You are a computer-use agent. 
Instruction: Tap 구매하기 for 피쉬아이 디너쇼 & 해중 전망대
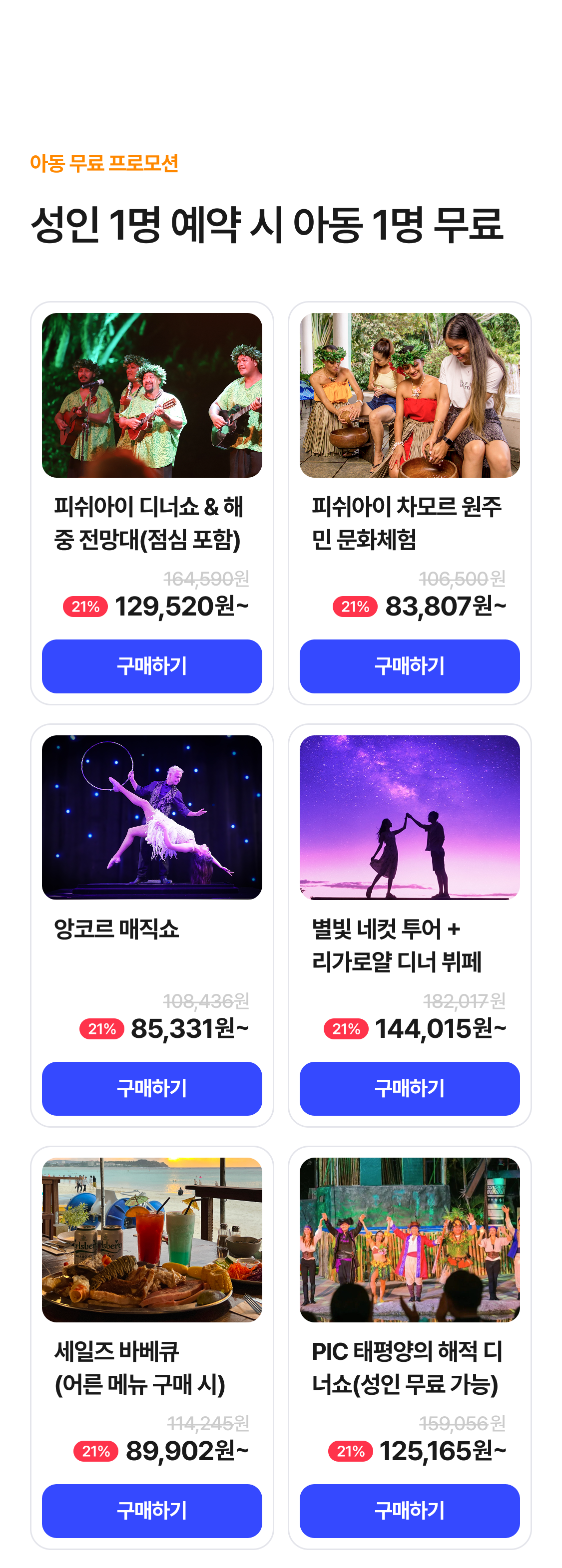(151, 665)
